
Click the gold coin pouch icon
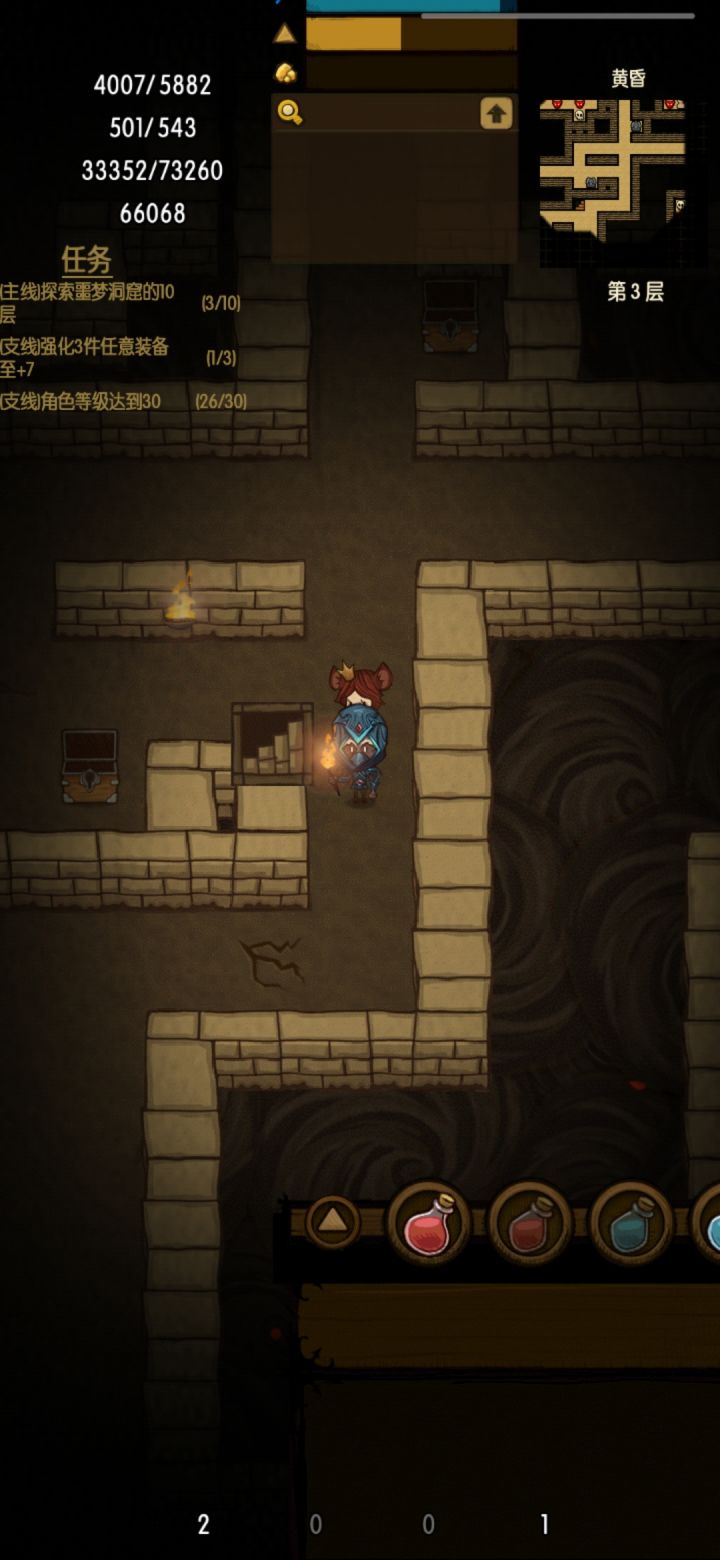point(288,75)
